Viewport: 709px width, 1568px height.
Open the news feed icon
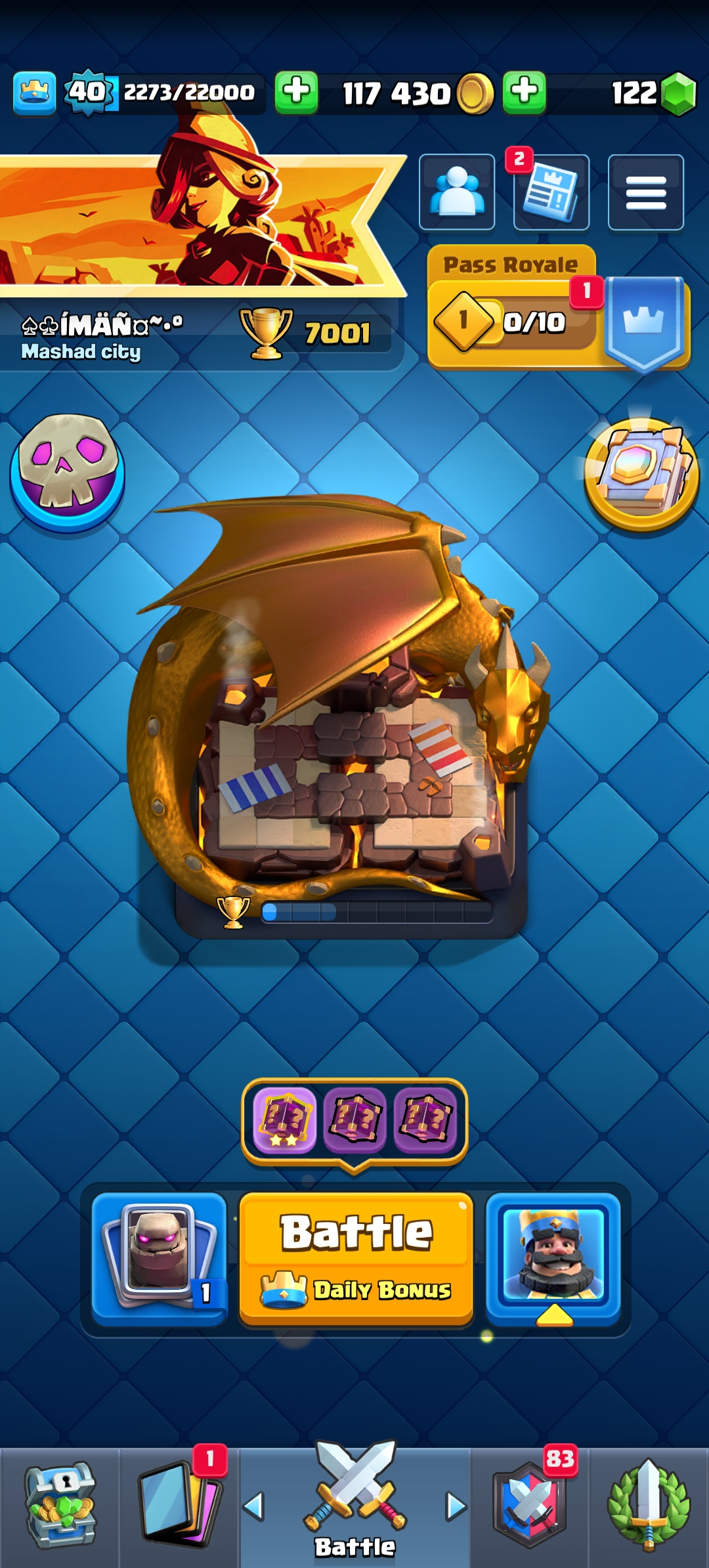[551, 192]
